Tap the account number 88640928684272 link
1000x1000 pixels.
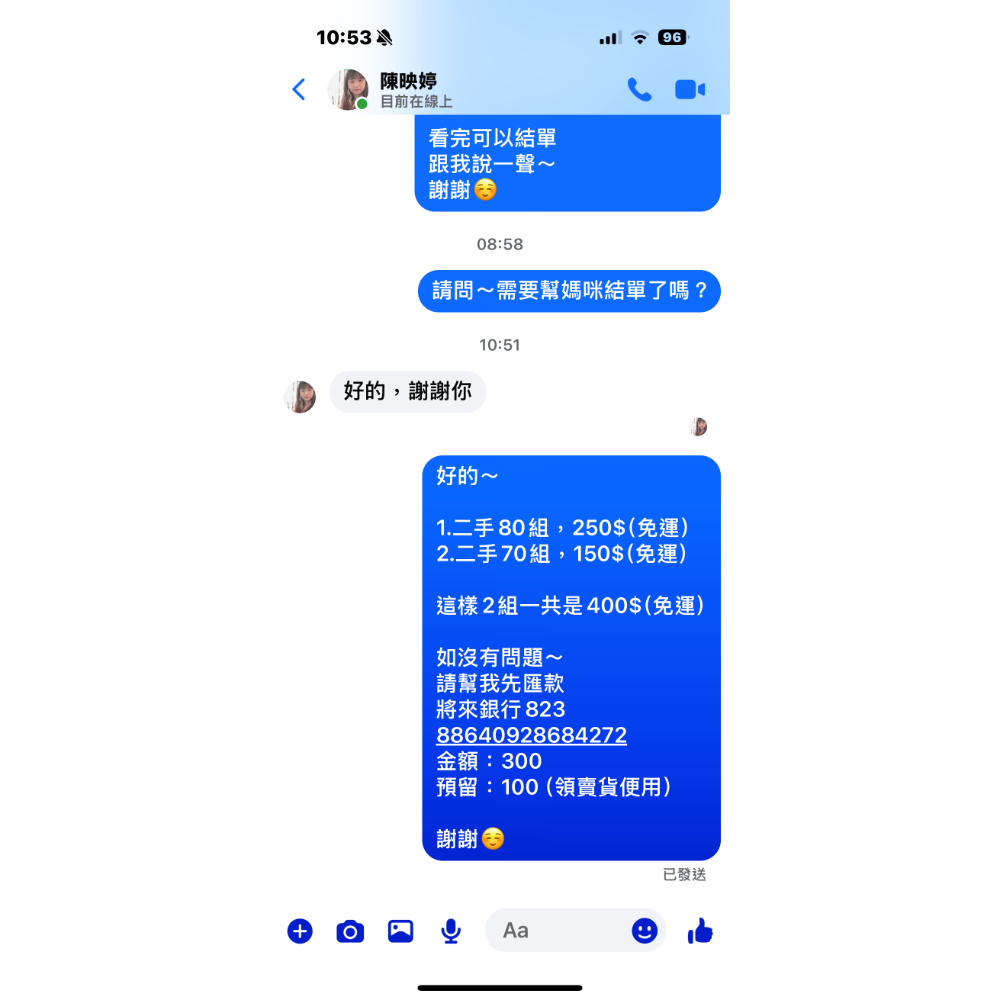click(531, 736)
